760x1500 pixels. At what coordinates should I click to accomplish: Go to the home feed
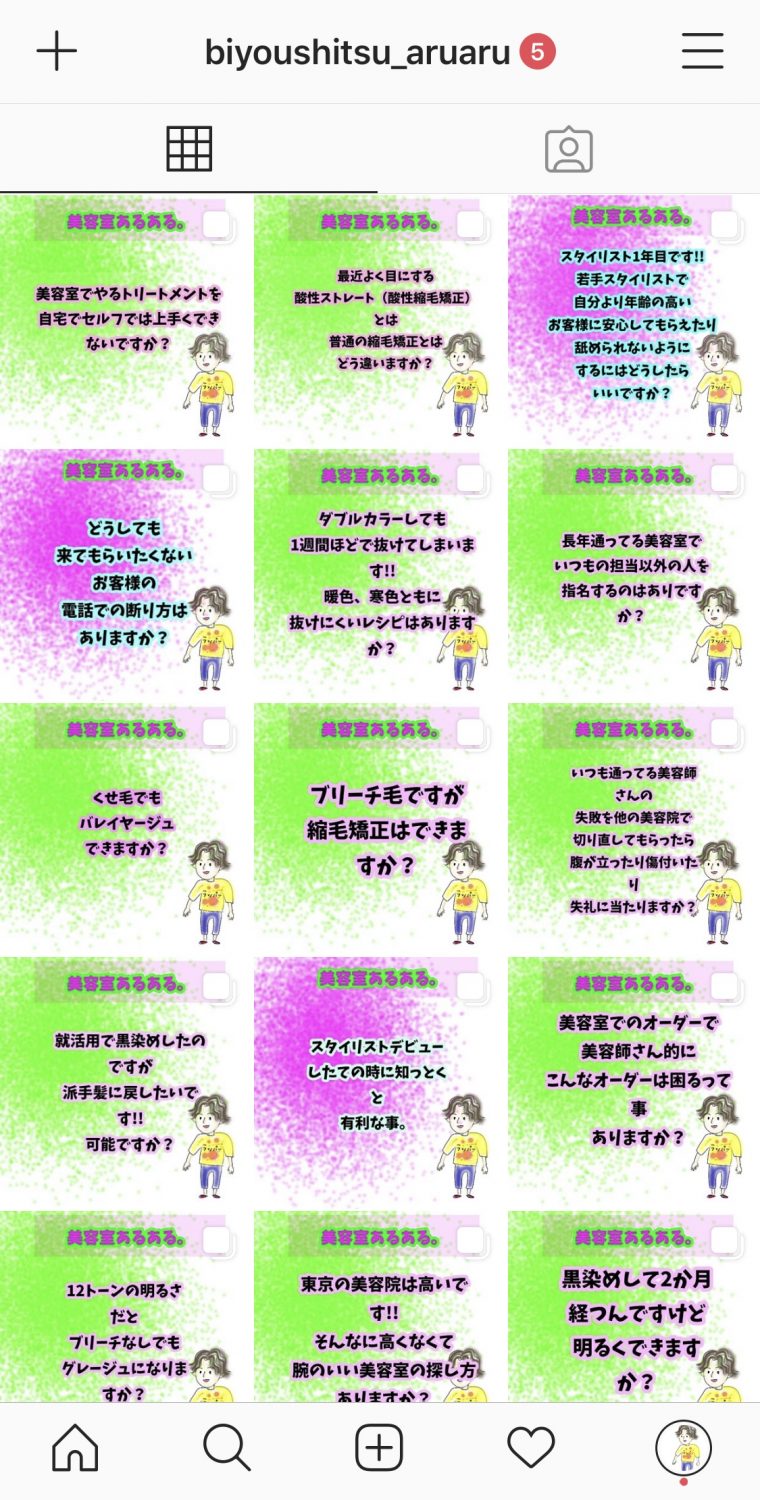[x=76, y=1447]
